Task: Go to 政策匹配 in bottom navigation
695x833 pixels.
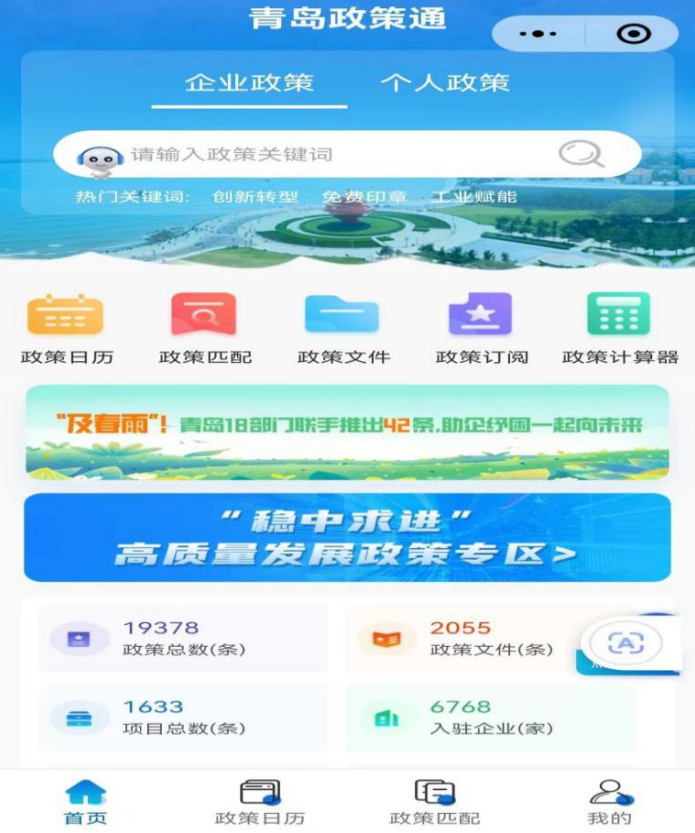Action: click(434, 802)
